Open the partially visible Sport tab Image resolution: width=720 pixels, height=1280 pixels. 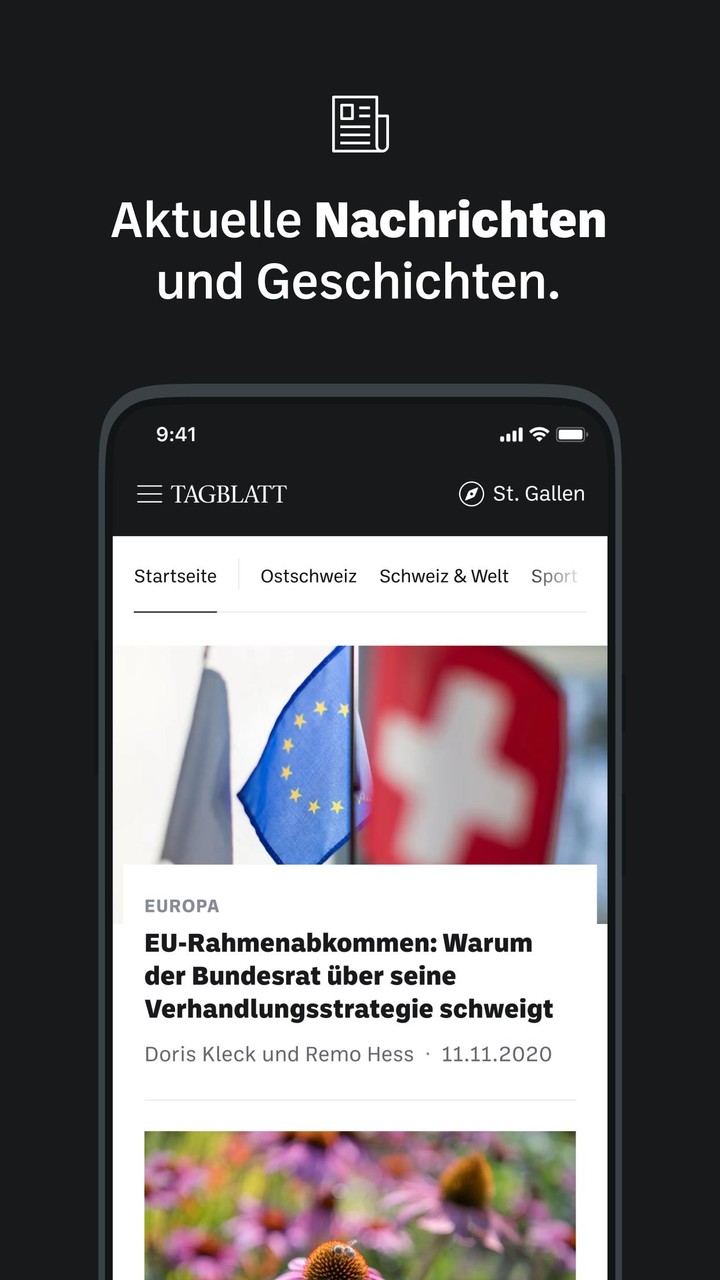[556, 576]
